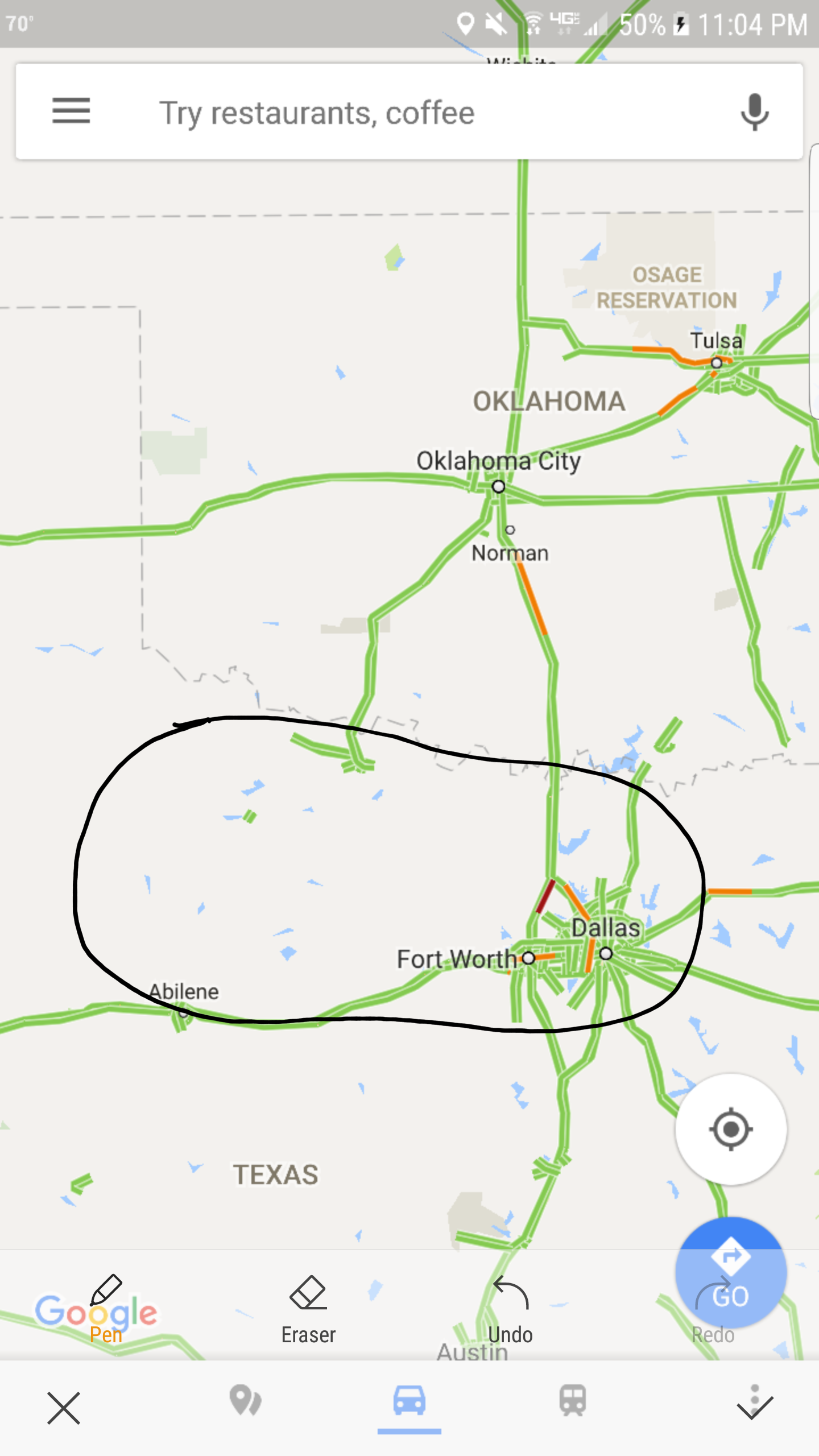819x1456 pixels.
Task: Tap the blue GO directions button
Action: pyautogui.click(x=731, y=1273)
